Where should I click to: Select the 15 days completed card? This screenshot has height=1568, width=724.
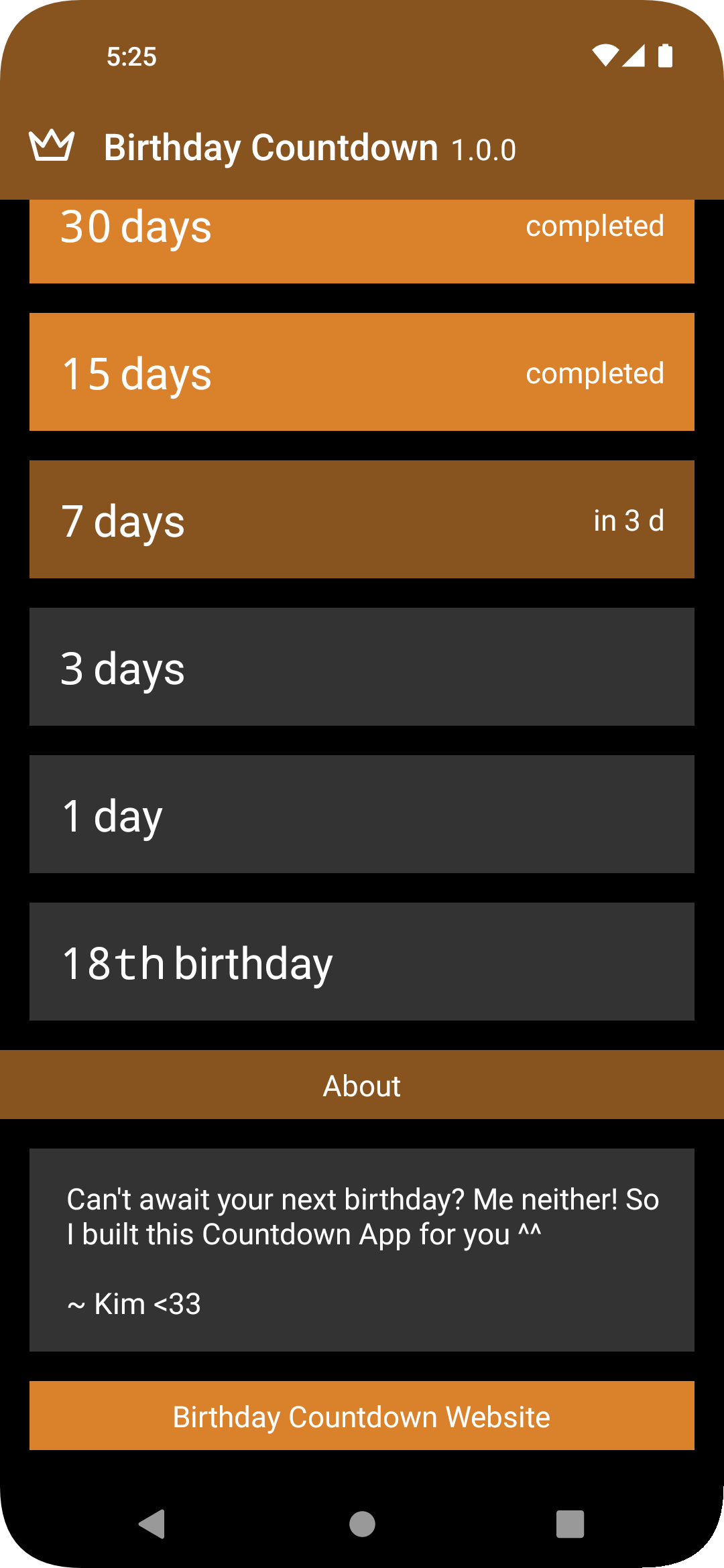(x=362, y=372)
